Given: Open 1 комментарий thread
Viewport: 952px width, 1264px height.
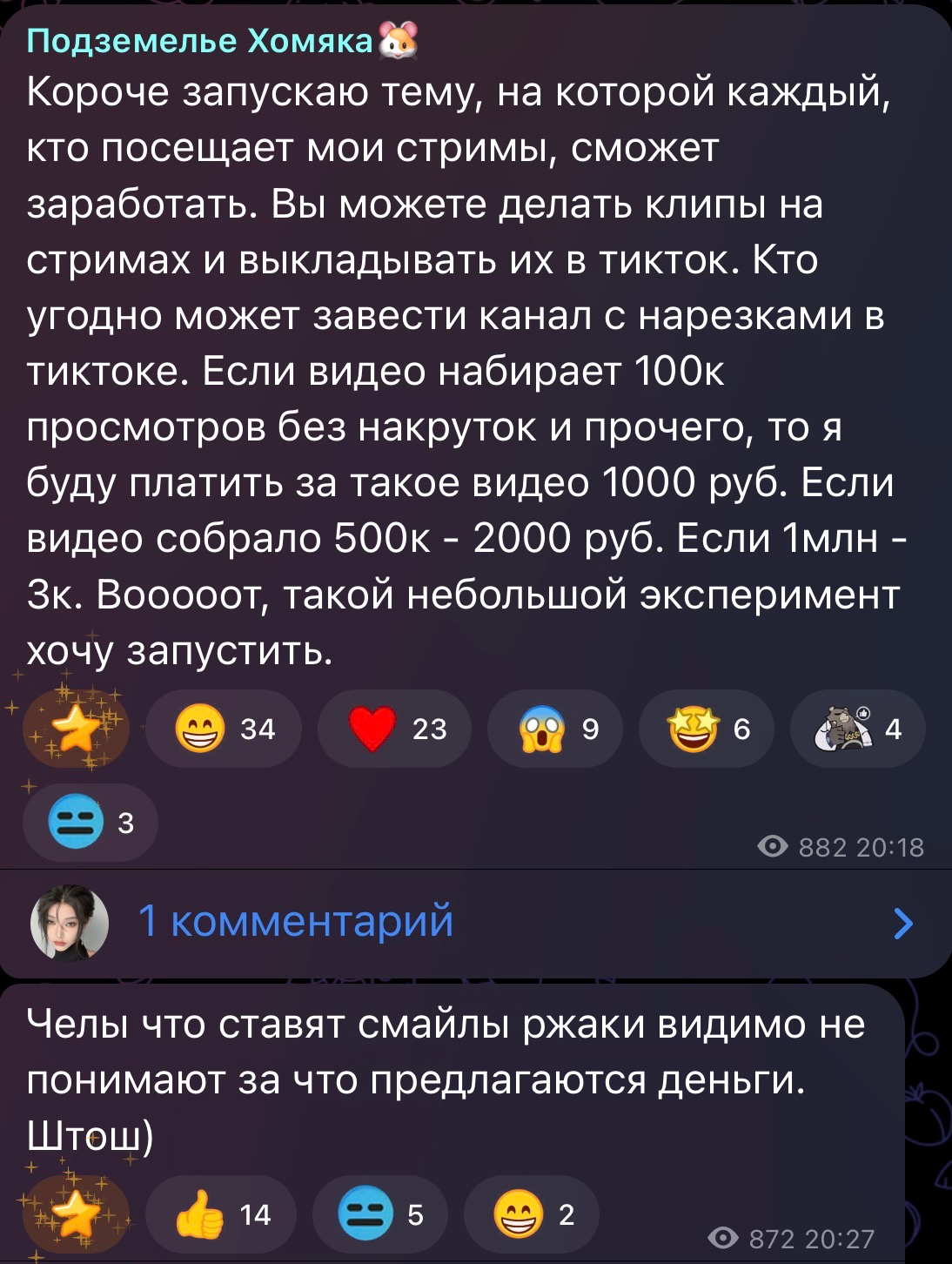Looking at the screenshot, I should [x=296, y=921].
